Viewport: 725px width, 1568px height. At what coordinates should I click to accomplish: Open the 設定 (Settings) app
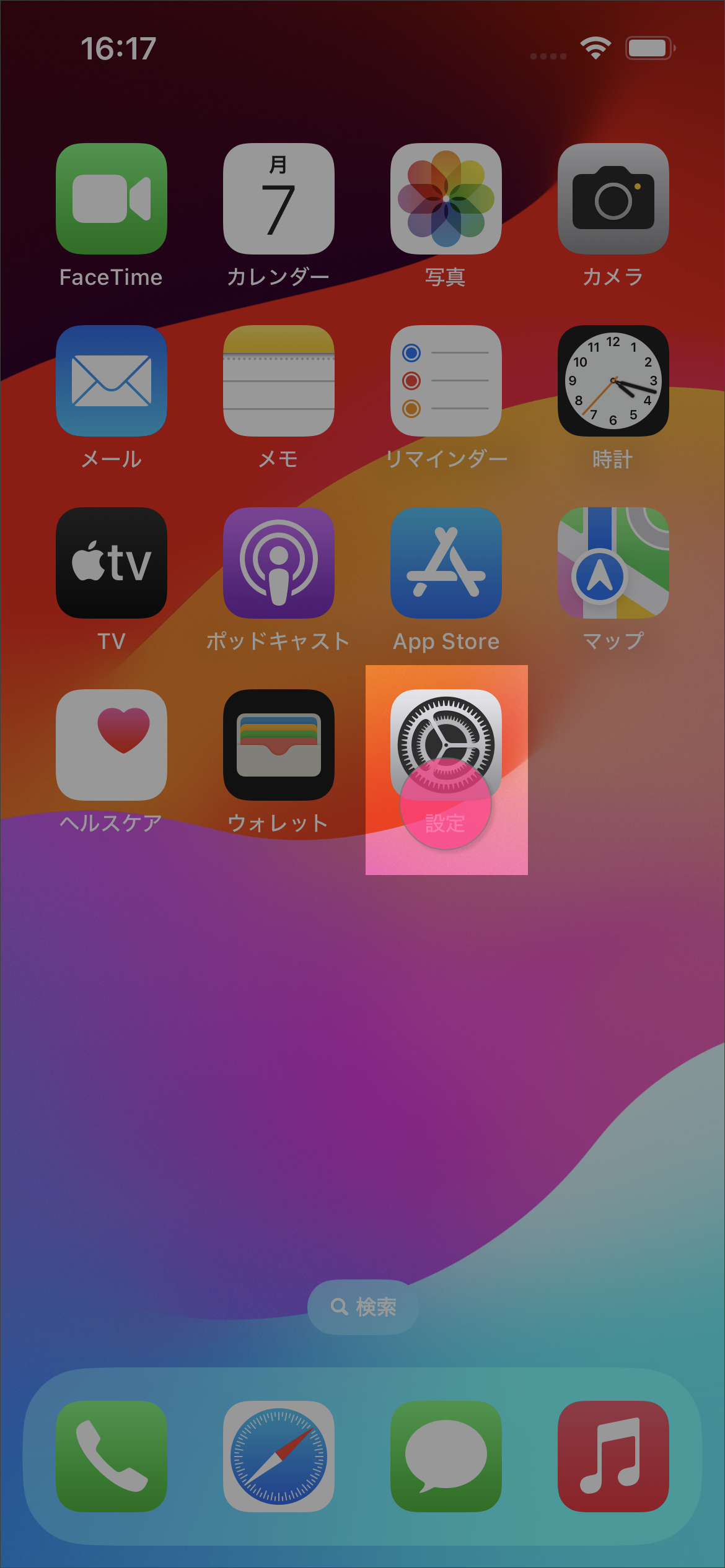coord(446,744)
